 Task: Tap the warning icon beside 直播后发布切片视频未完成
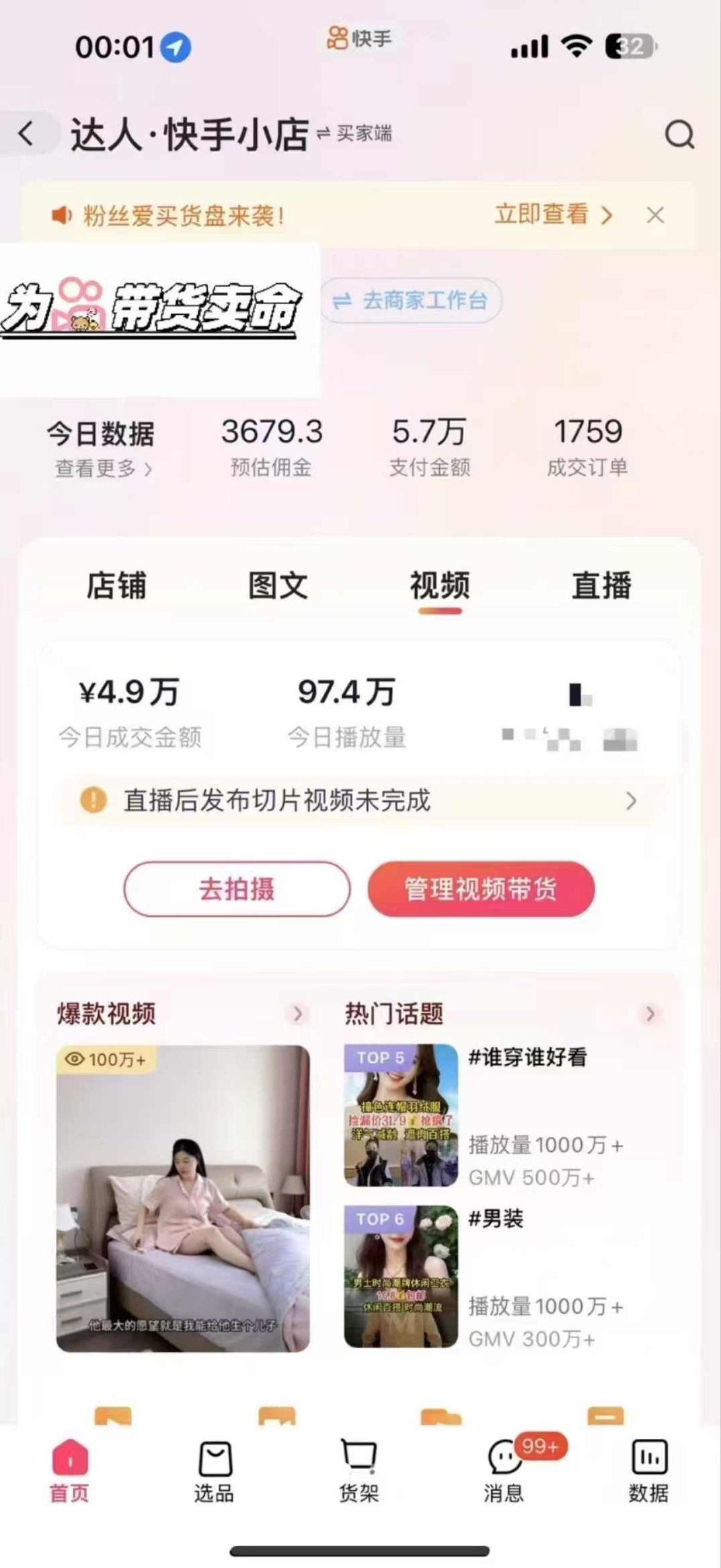click(x=92, y=800)
